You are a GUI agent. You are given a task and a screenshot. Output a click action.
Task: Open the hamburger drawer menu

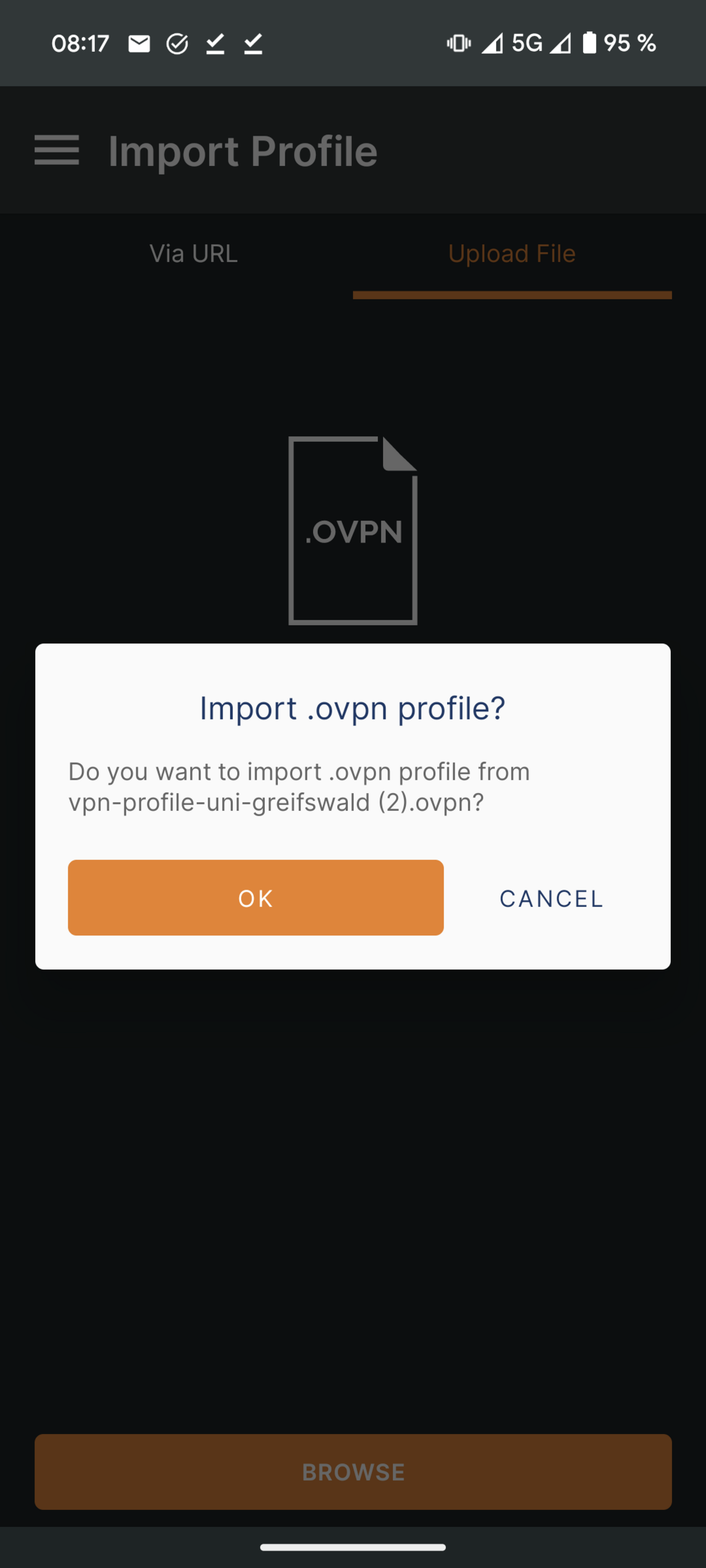56,150
